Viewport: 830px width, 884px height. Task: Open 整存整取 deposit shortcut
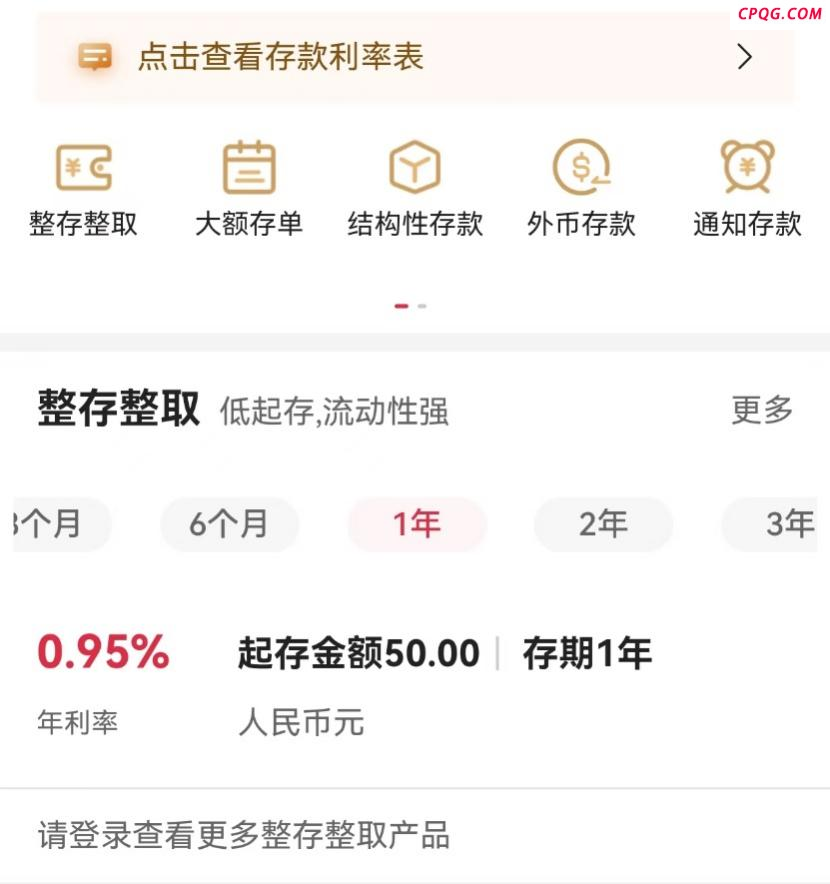tap(83, 188)
